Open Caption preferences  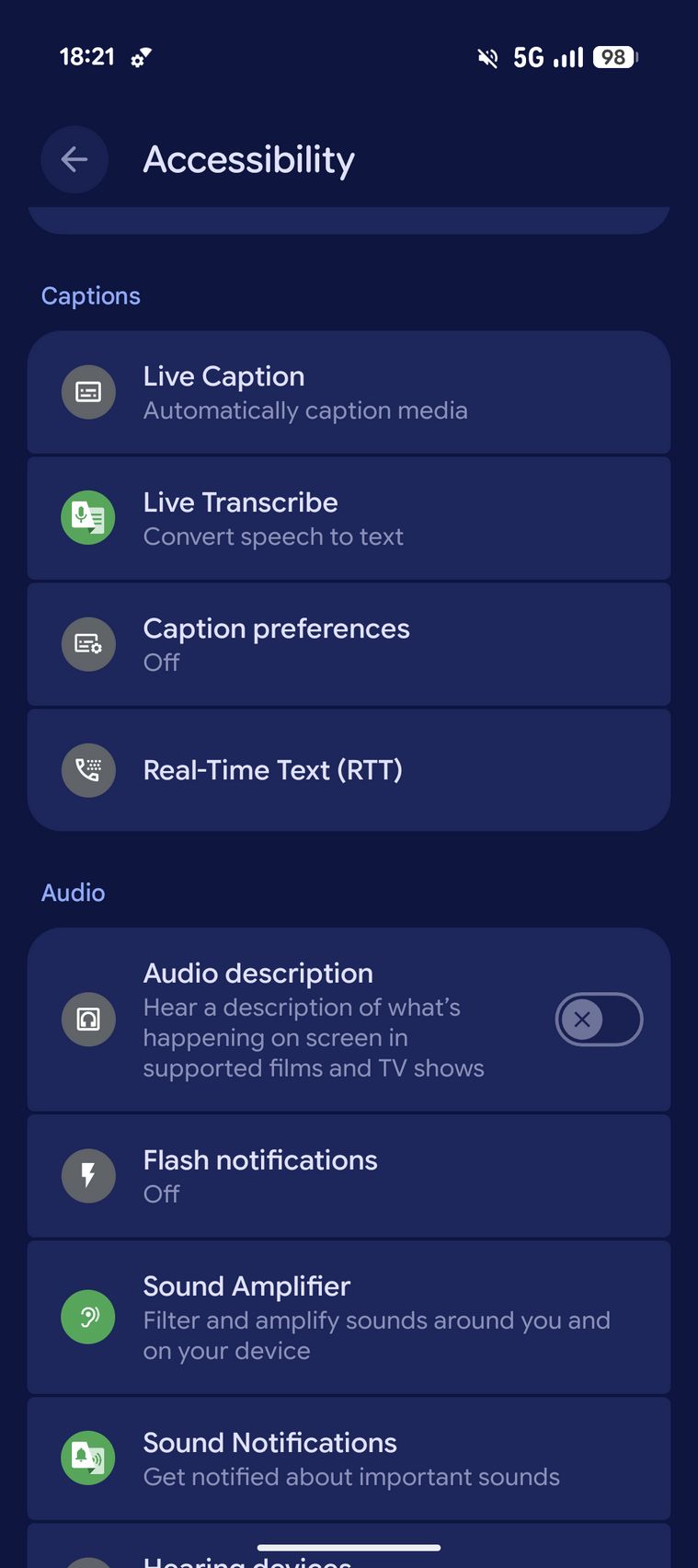pyautogui.click(x=349, y=644)
